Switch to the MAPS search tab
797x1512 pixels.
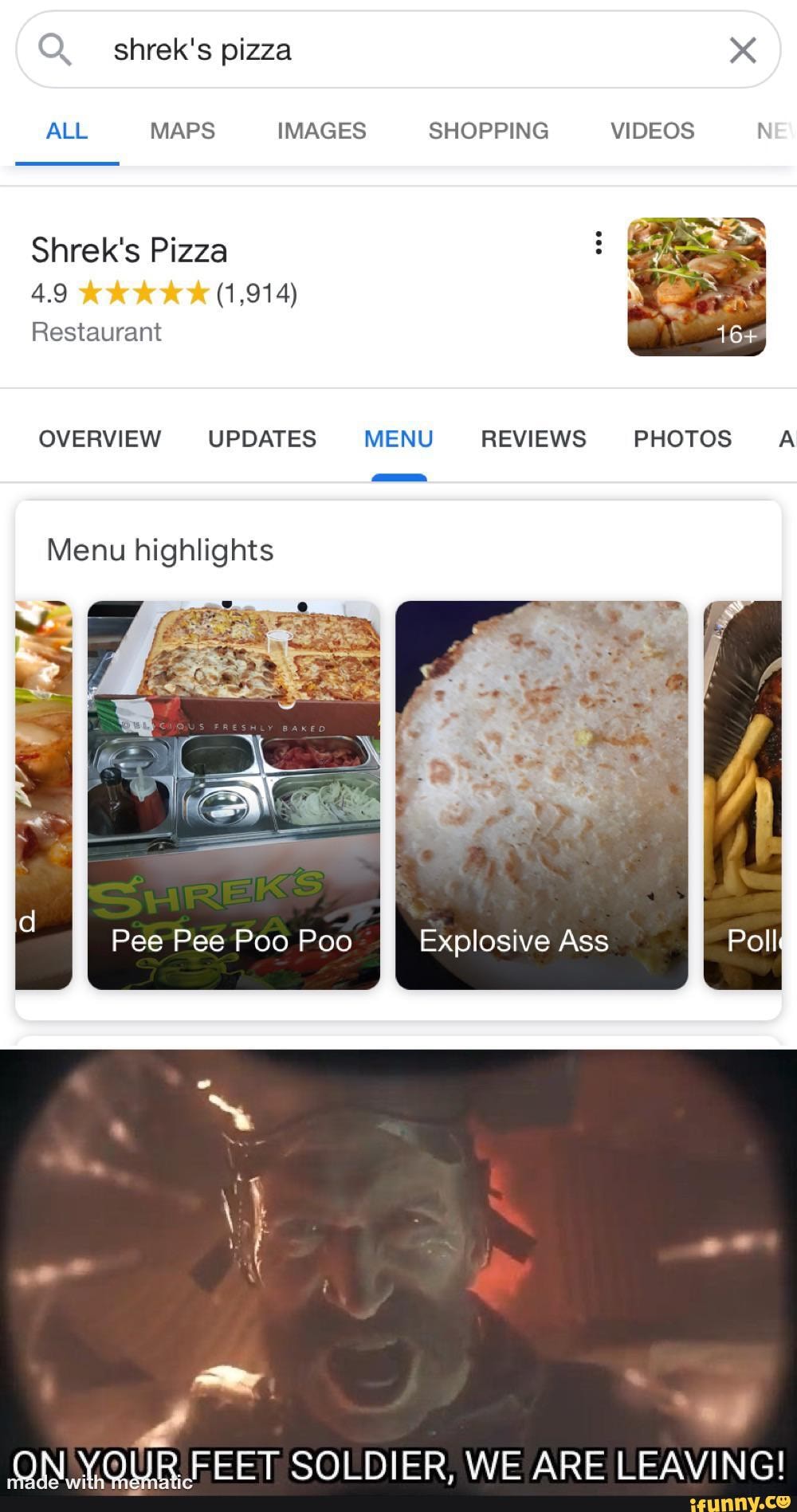pos(182,130)
